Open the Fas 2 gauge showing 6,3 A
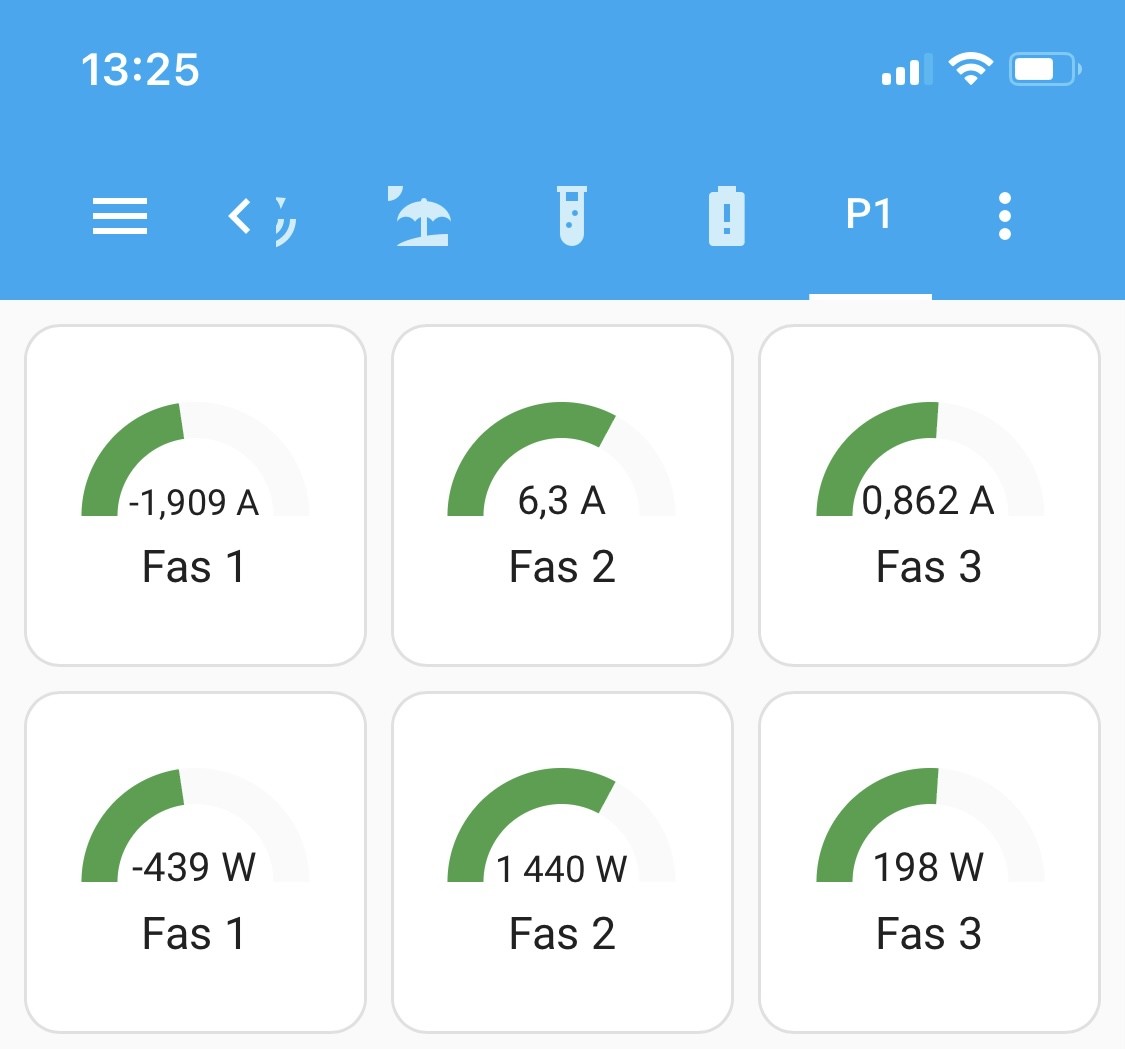Screen dimensions: 1125x1049 coord(562,495)
